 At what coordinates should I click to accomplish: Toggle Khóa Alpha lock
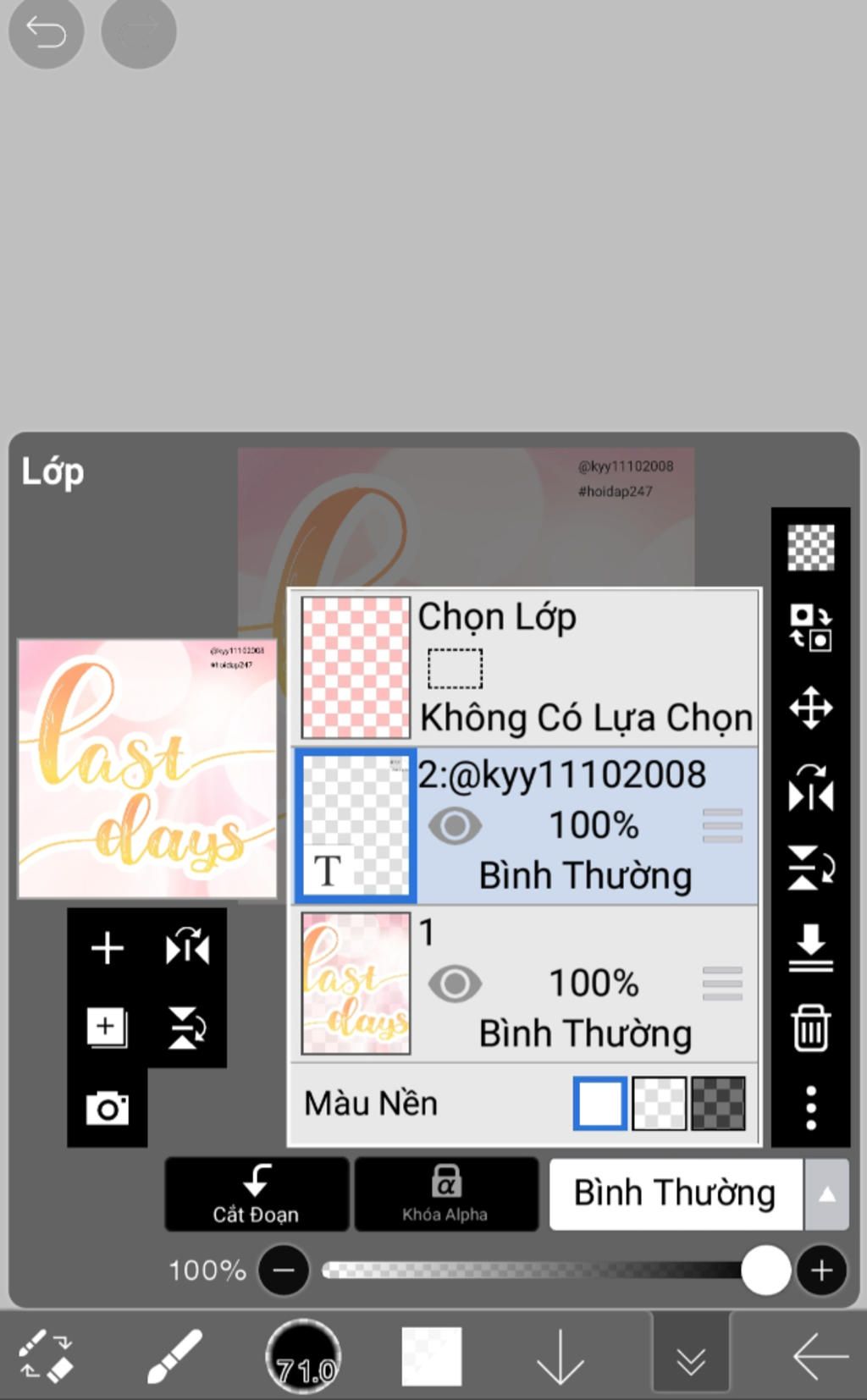click(445, 1193)
